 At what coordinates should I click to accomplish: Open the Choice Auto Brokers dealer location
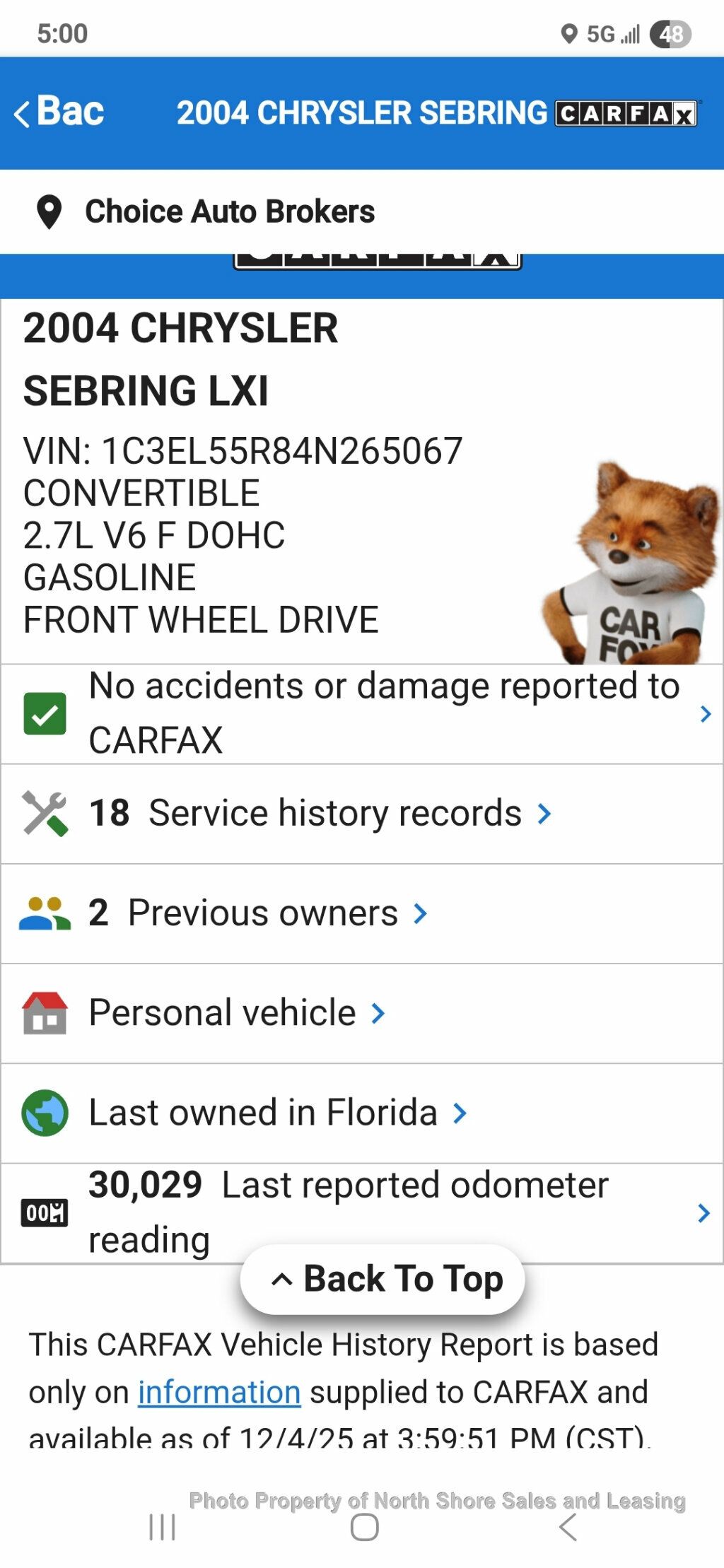pos(229,211)
